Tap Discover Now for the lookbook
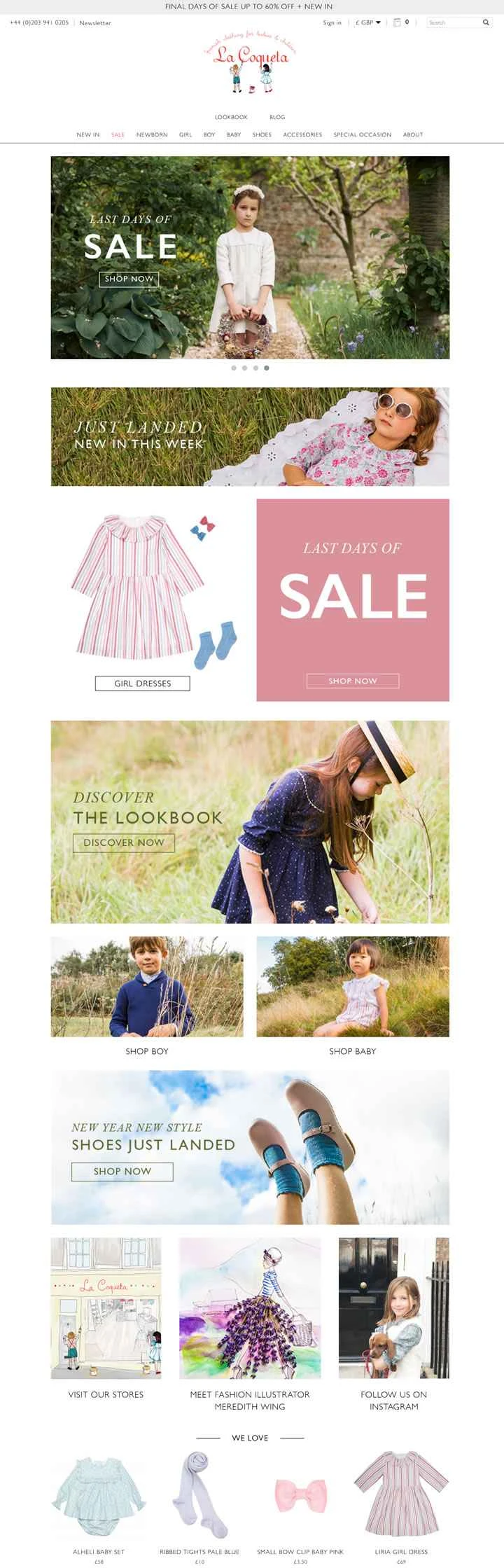Image resolution: width=504 pixels, height=1568 pixels. [123, 842]
